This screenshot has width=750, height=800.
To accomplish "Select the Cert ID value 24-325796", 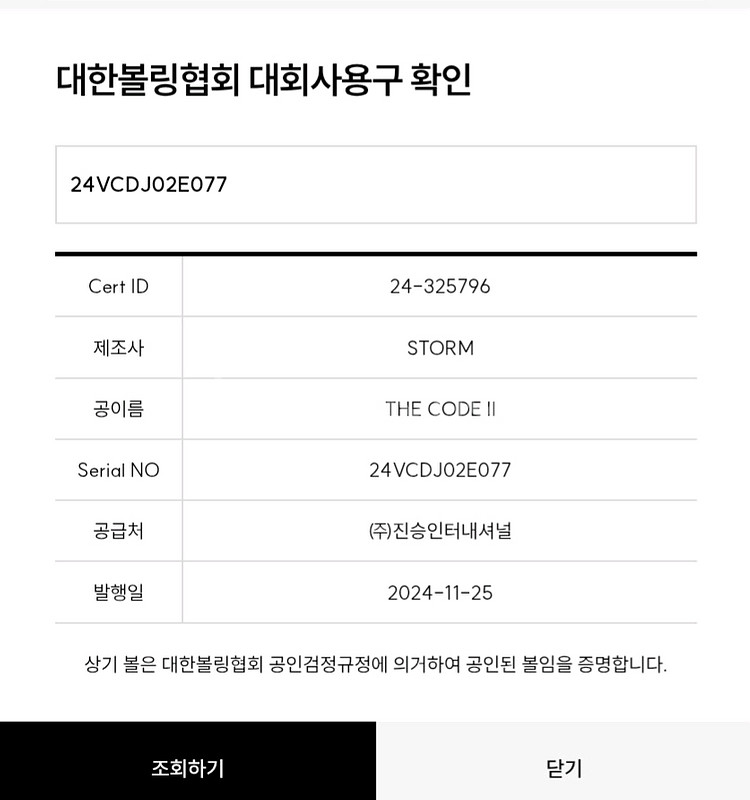I will 438,287.
